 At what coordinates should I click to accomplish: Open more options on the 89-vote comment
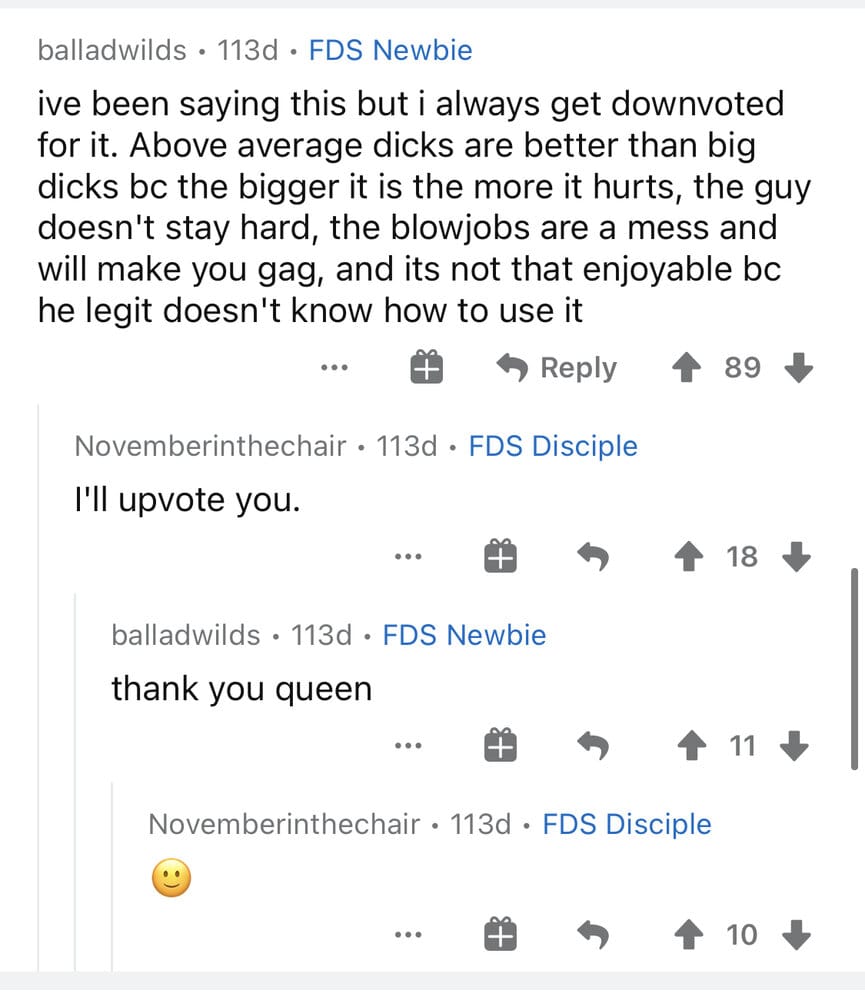(x=334, y=368)
